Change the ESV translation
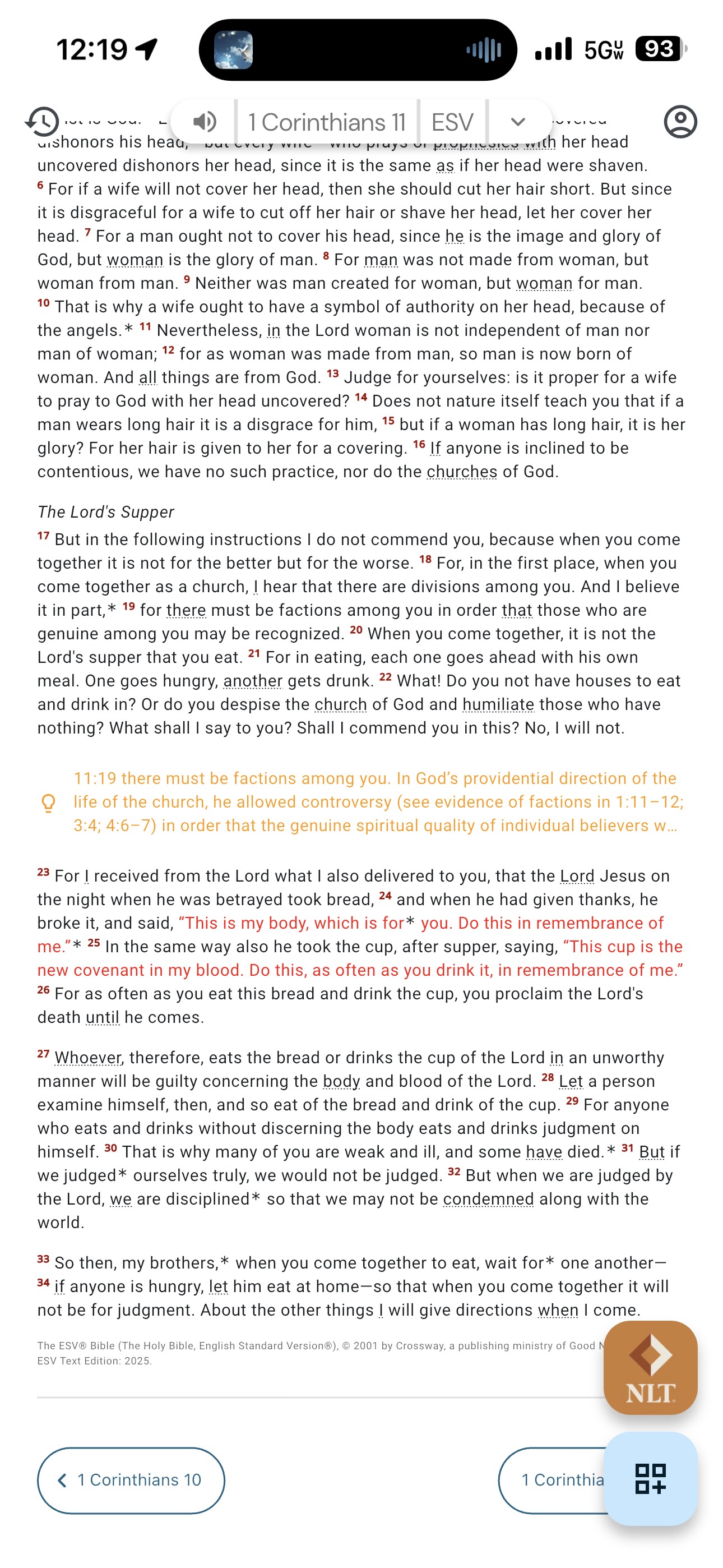Screen dimensions: 723x1568 coord(452,122)
